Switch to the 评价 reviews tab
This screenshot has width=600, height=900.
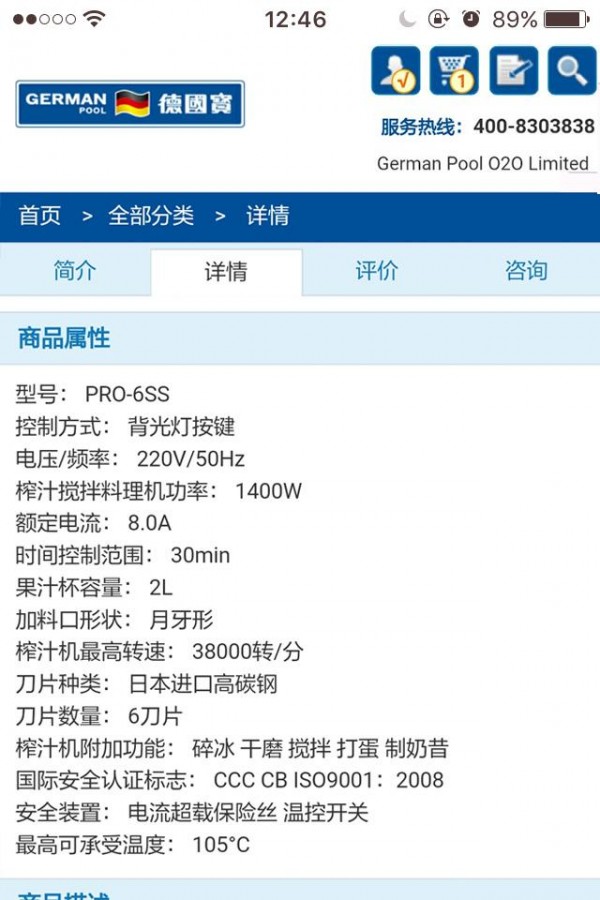click(377, 271)
